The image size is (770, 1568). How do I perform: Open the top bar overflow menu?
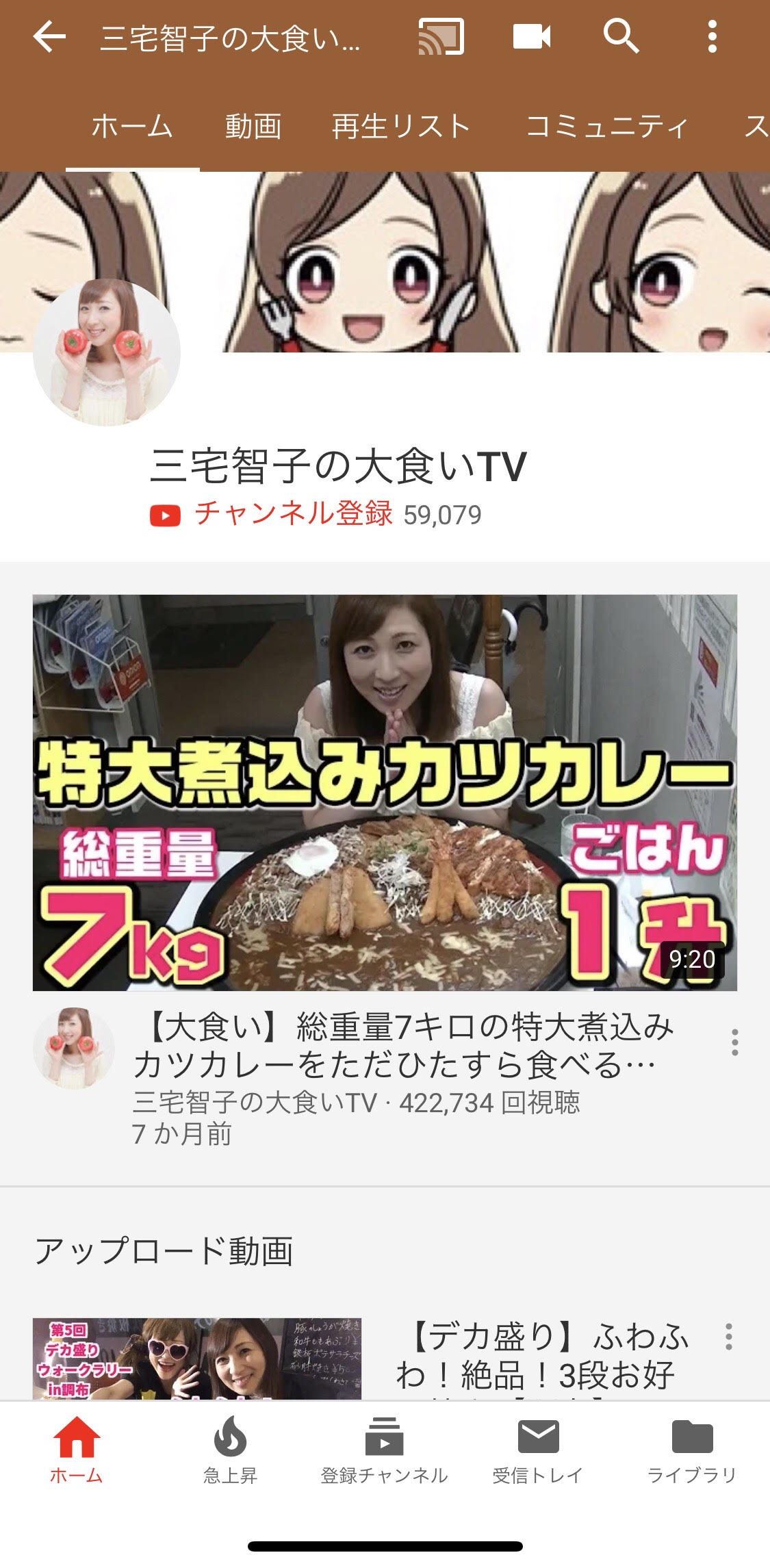712,36
